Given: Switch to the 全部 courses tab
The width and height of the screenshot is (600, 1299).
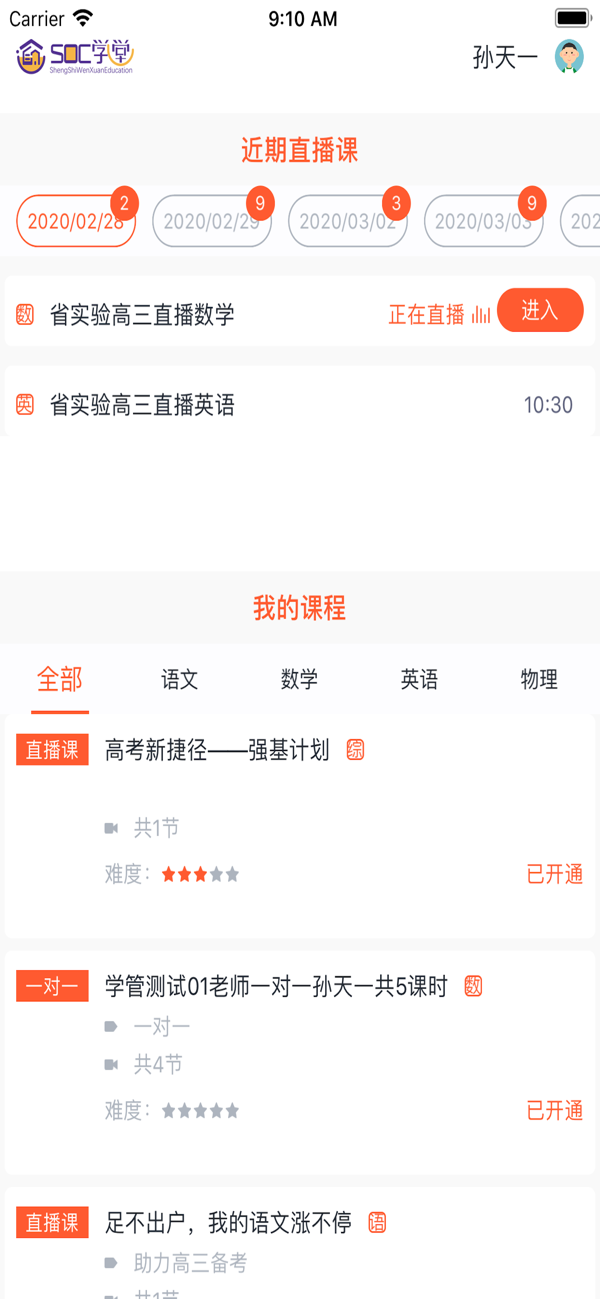Looking at the screenshot, I should point(60,680).
